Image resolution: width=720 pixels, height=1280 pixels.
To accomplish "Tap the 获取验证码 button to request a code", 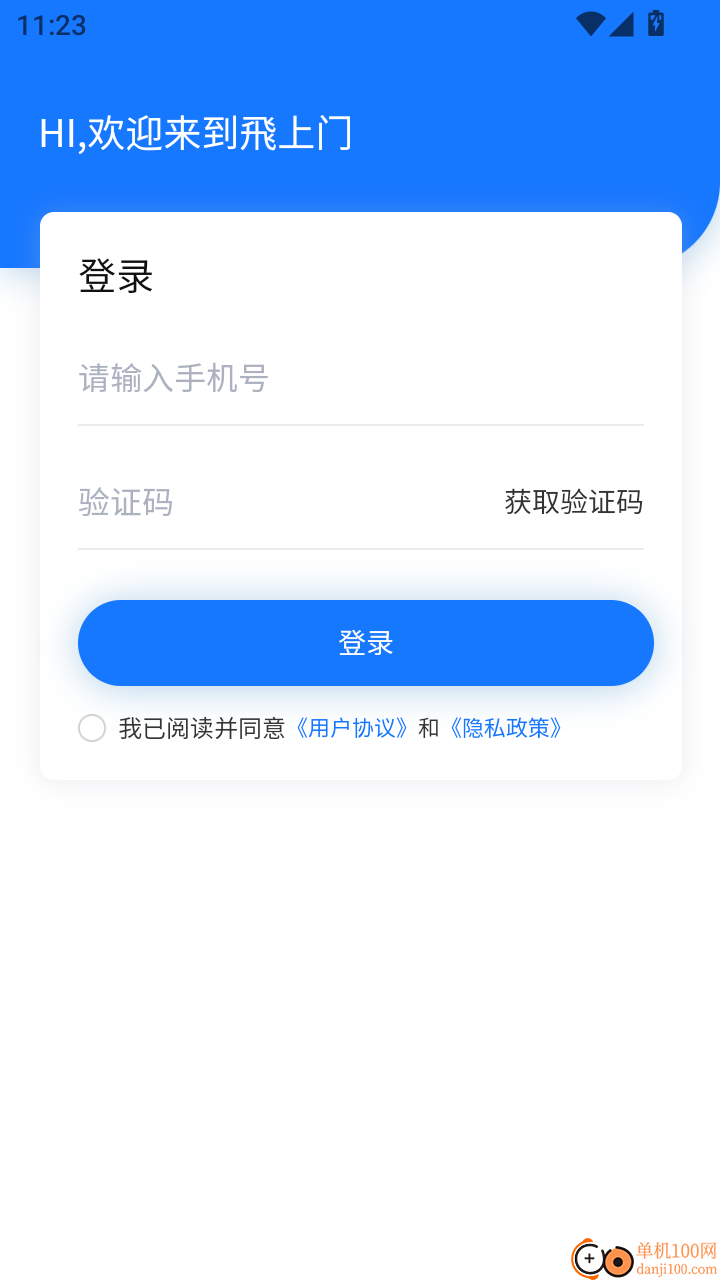I will pos(572,502).
